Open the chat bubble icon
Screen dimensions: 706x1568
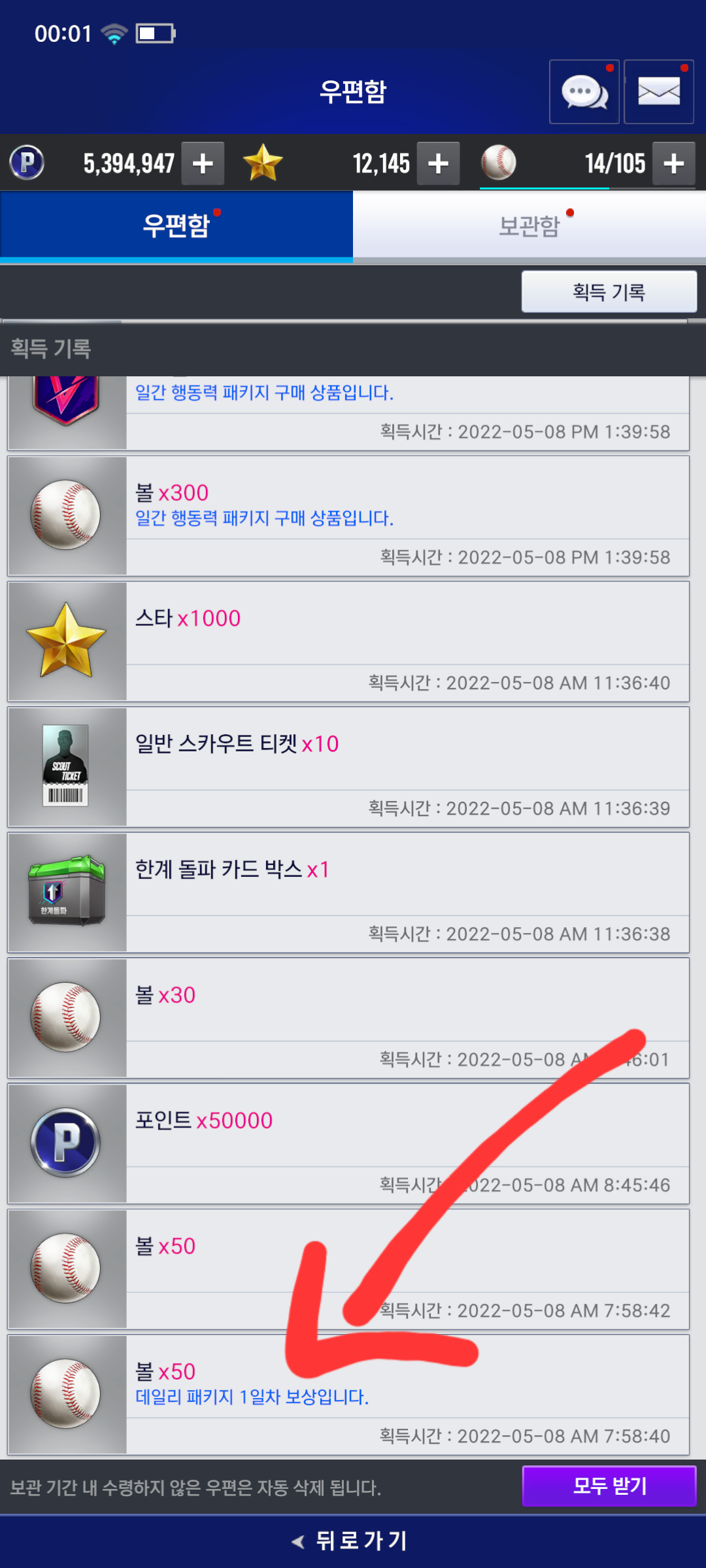[x=584, y=91]
